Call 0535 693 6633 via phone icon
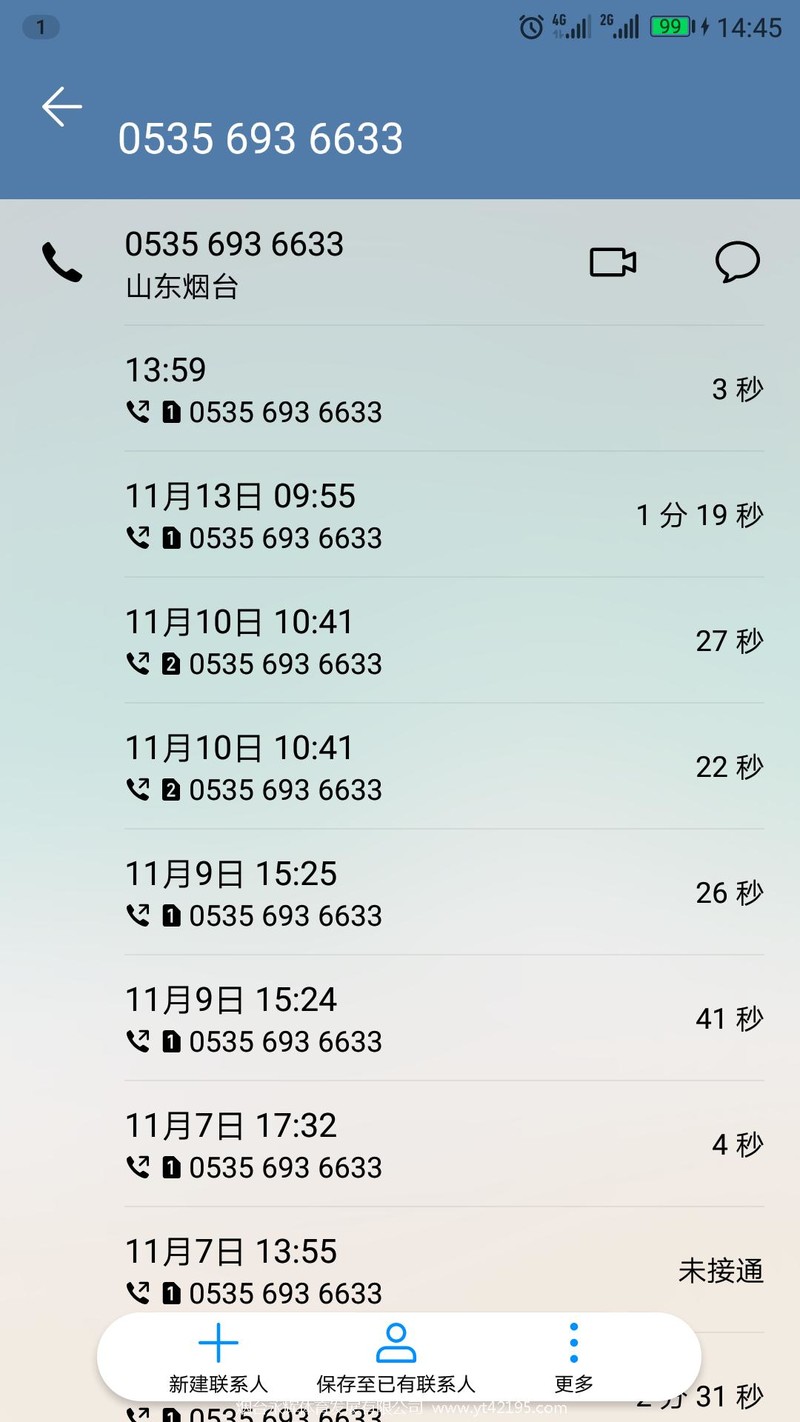Screen dimensions: 800x1422 (x=62, y=262)
